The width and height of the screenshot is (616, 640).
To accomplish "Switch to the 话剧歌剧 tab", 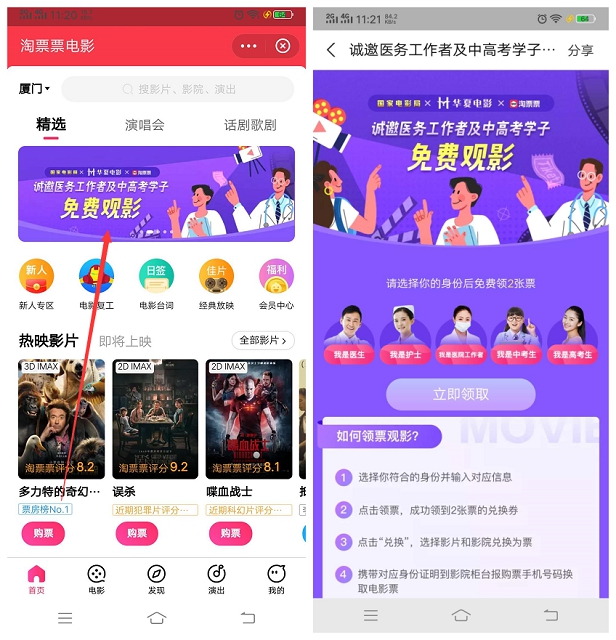I will (250, 125).
